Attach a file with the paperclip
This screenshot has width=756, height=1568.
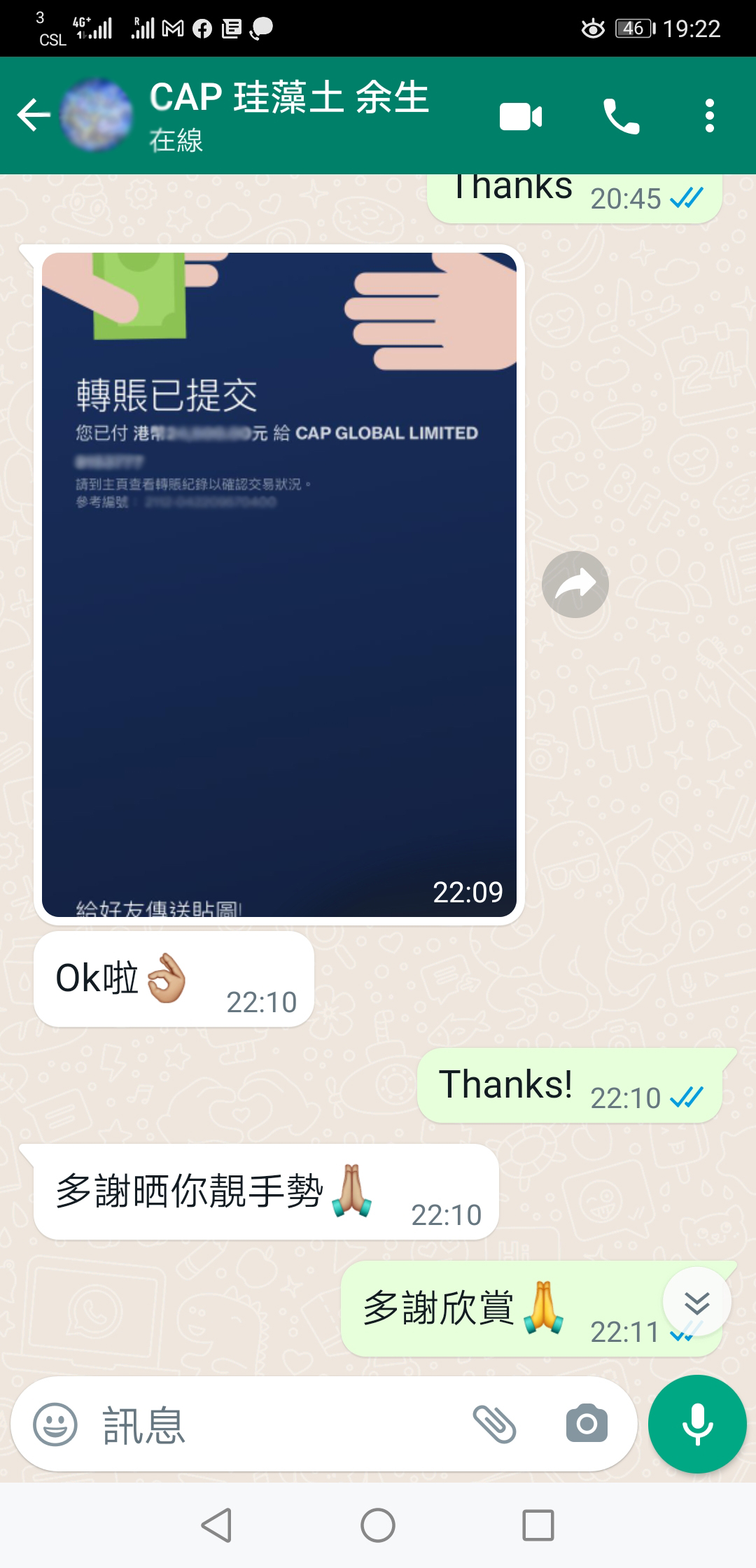pyautogui.click(x=495, y=1424)
